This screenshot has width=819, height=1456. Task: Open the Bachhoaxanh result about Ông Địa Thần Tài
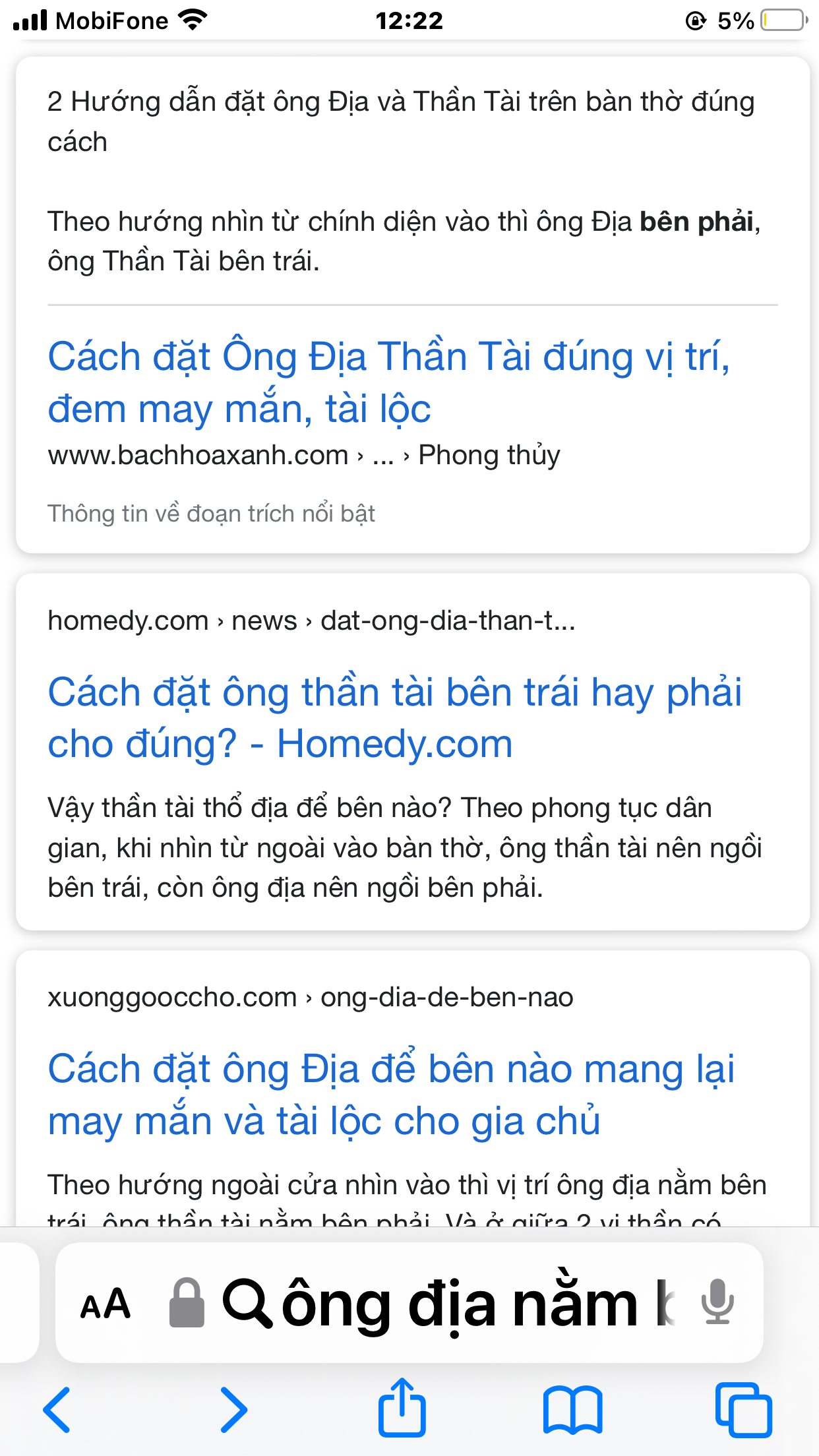389,382
